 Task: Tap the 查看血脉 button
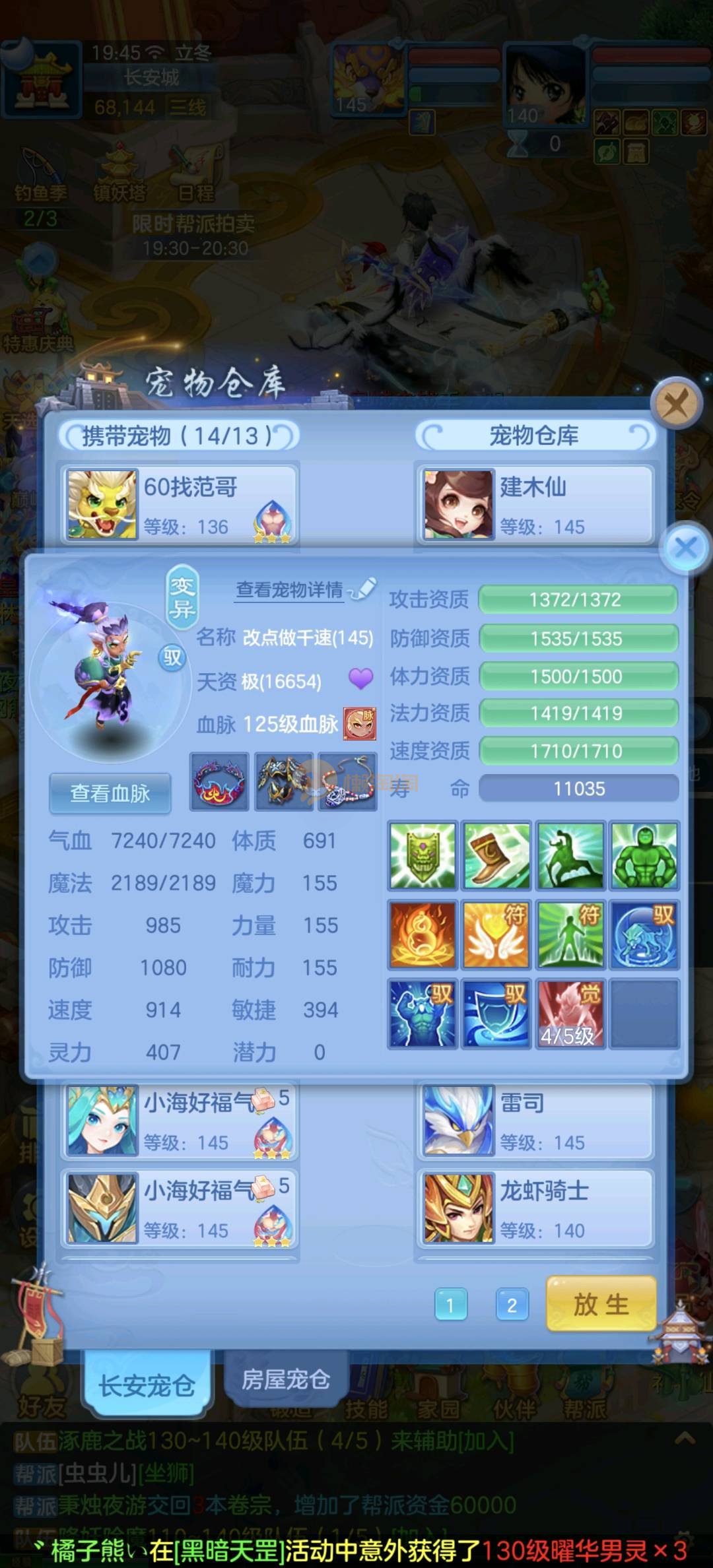[110, 793]
